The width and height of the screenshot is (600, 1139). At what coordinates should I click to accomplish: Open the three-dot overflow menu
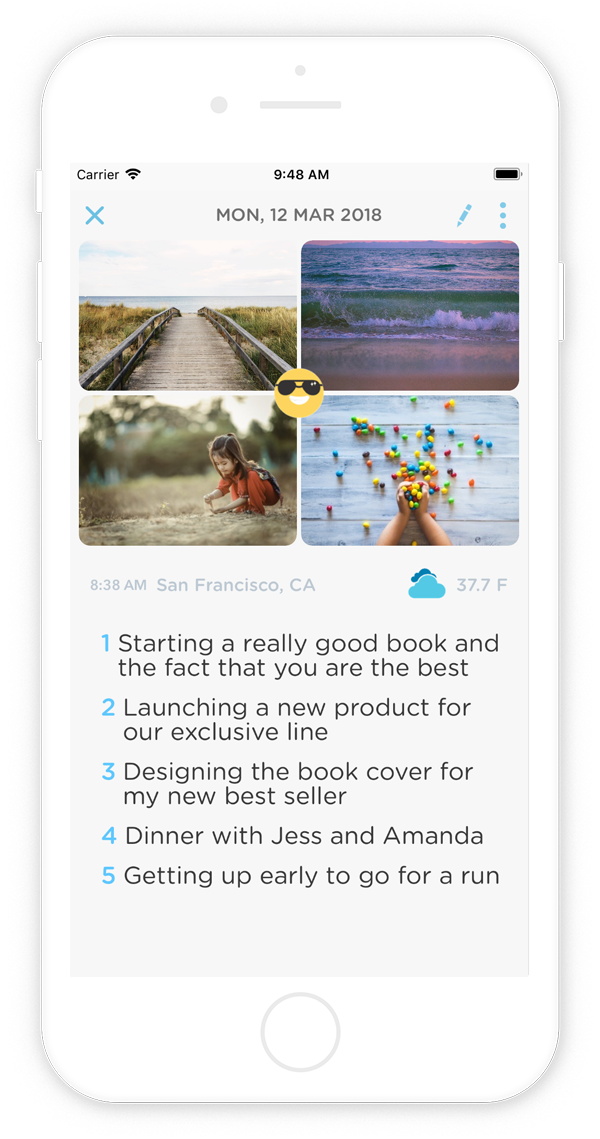coord(503,215)
